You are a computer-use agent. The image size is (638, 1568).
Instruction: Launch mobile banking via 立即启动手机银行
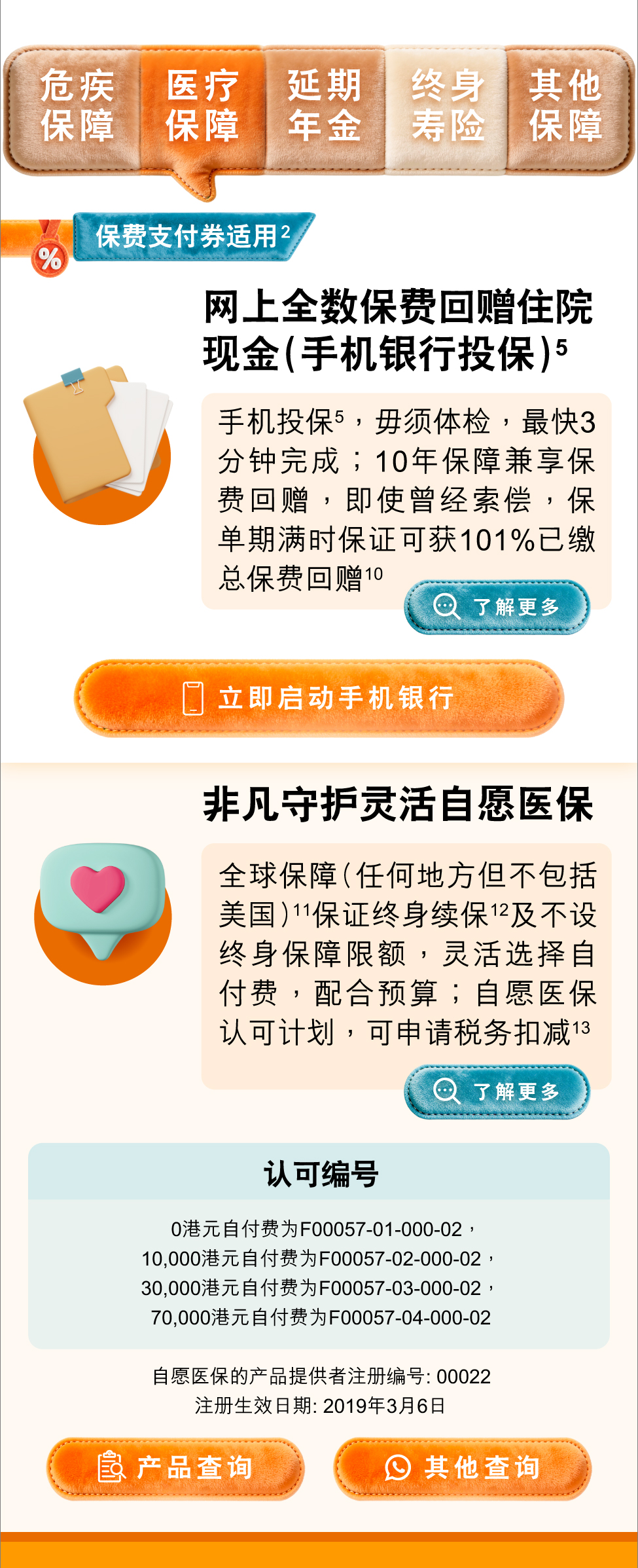pyautogui.click(x=319, y=698)
